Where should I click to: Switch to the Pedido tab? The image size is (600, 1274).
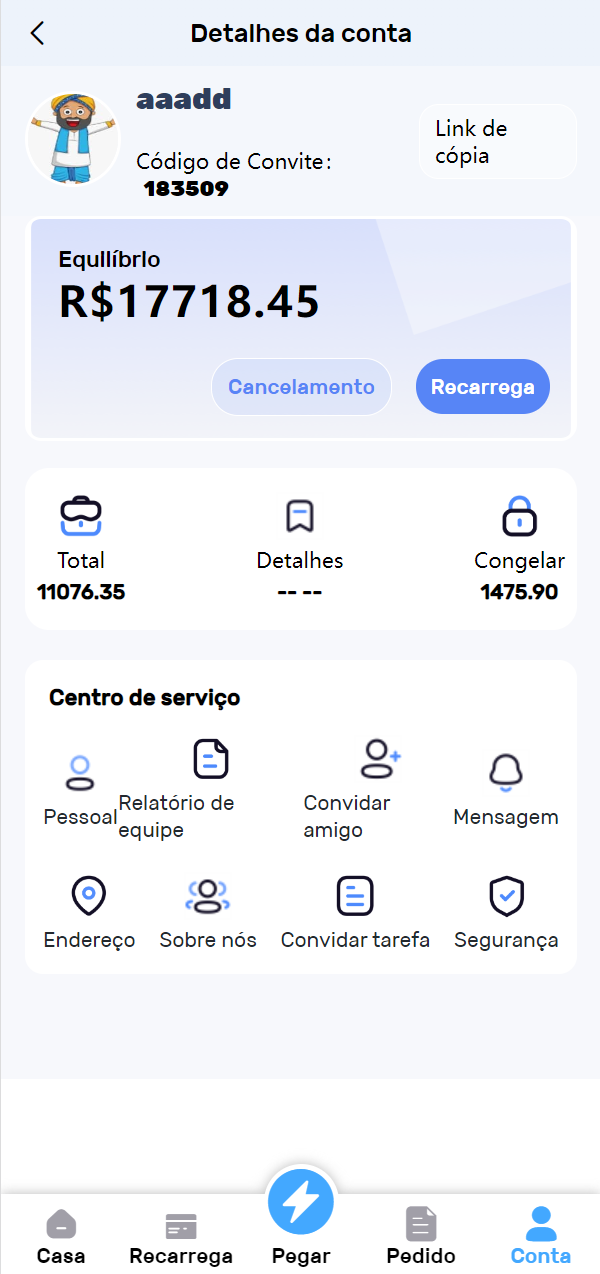pos(421,1236)
